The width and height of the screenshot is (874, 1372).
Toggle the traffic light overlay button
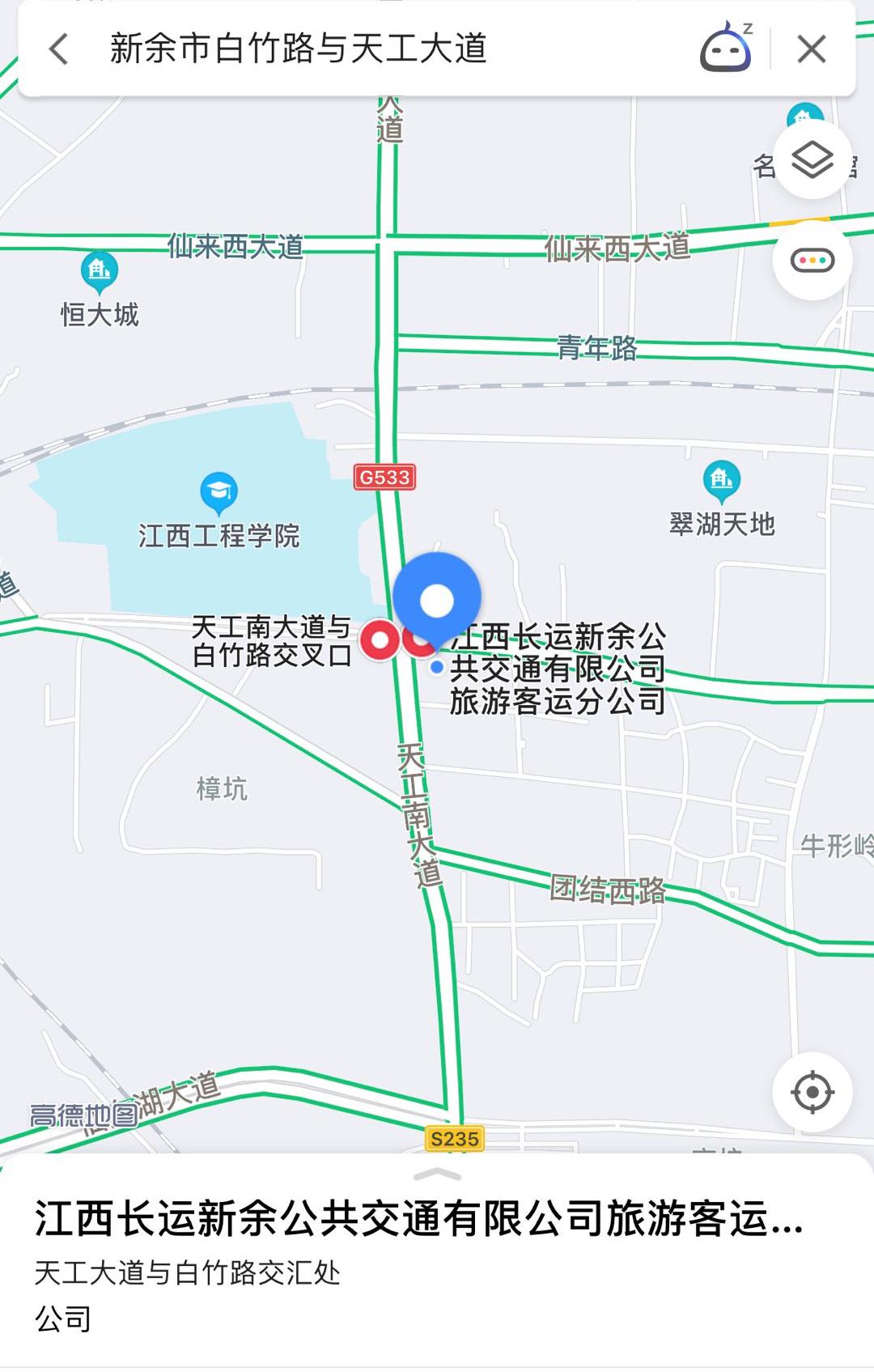click(812, 261)
